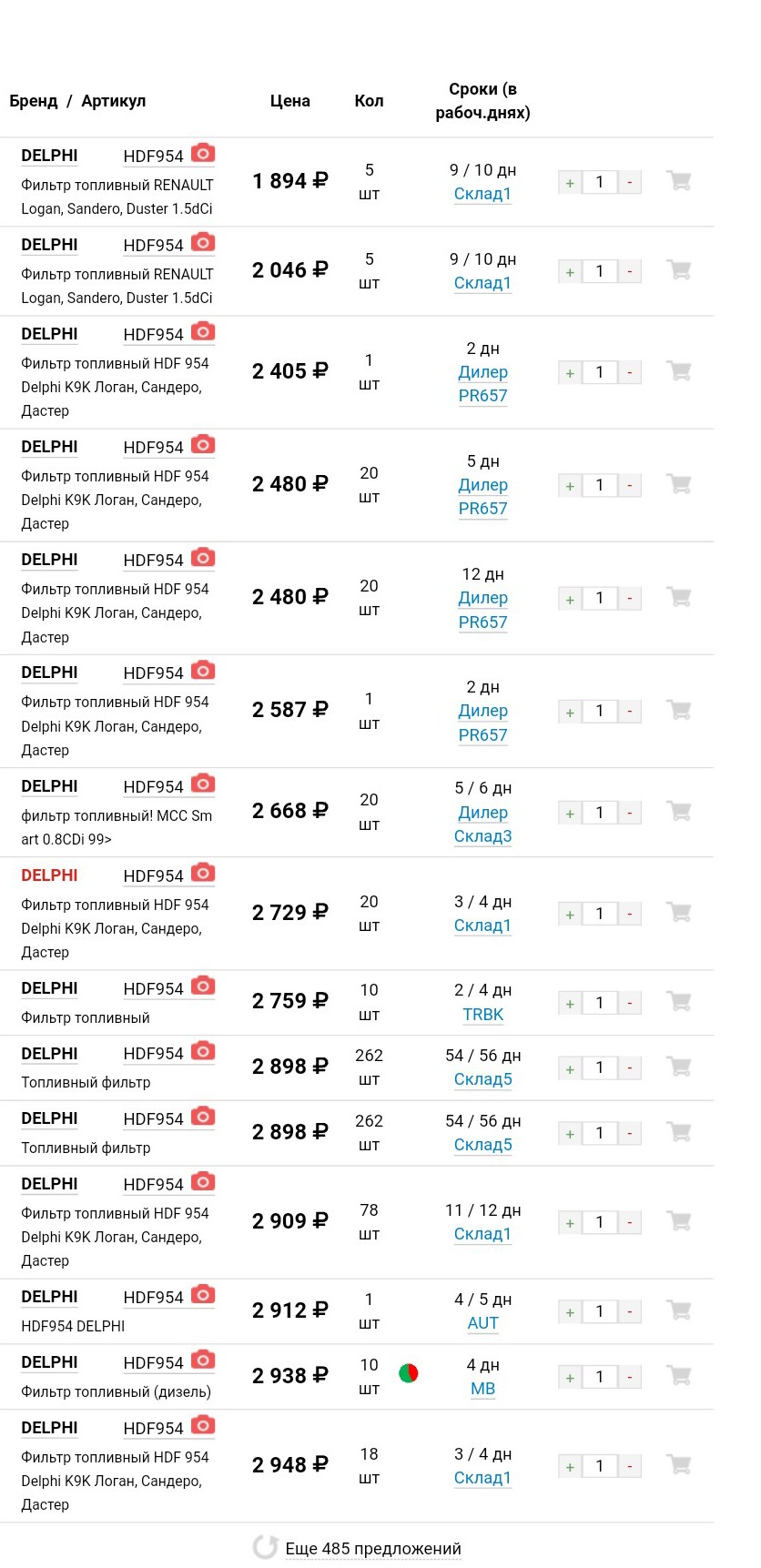Open the AUT supplier link
Screen dimensions: 761x1568
coord(482,1323)
